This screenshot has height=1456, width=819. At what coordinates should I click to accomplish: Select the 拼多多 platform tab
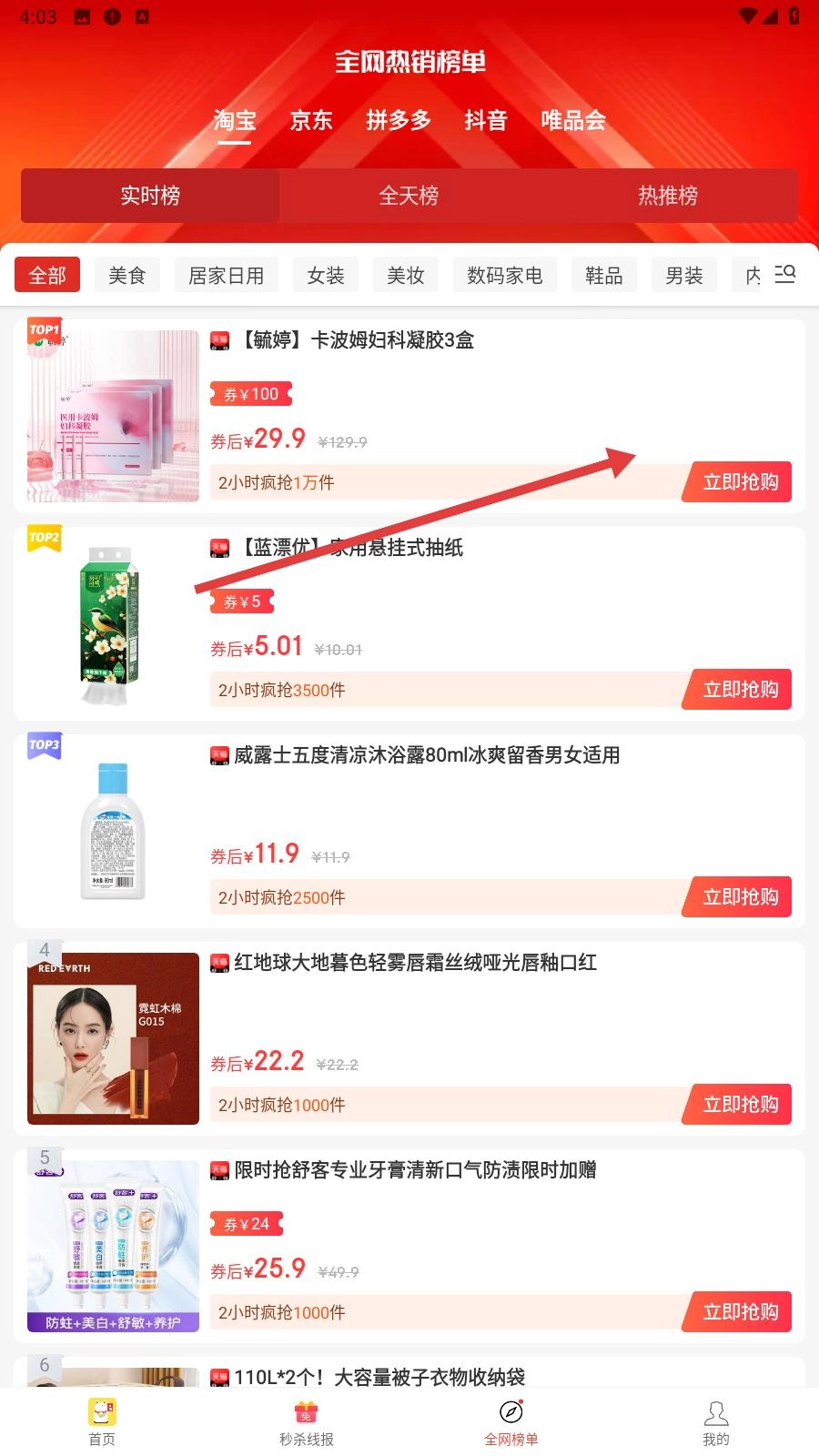399,120
